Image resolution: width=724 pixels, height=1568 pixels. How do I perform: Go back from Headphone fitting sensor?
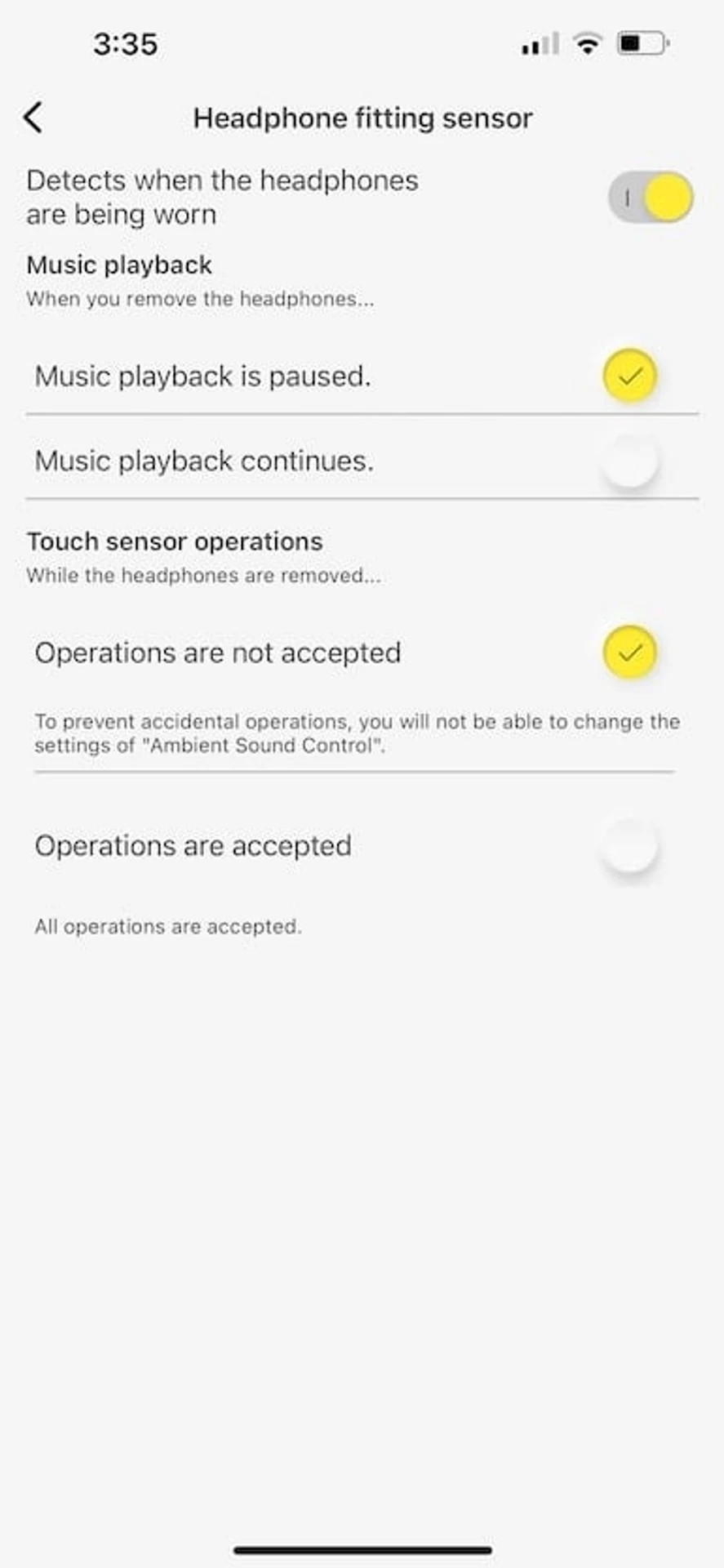[x=33, y=118]
